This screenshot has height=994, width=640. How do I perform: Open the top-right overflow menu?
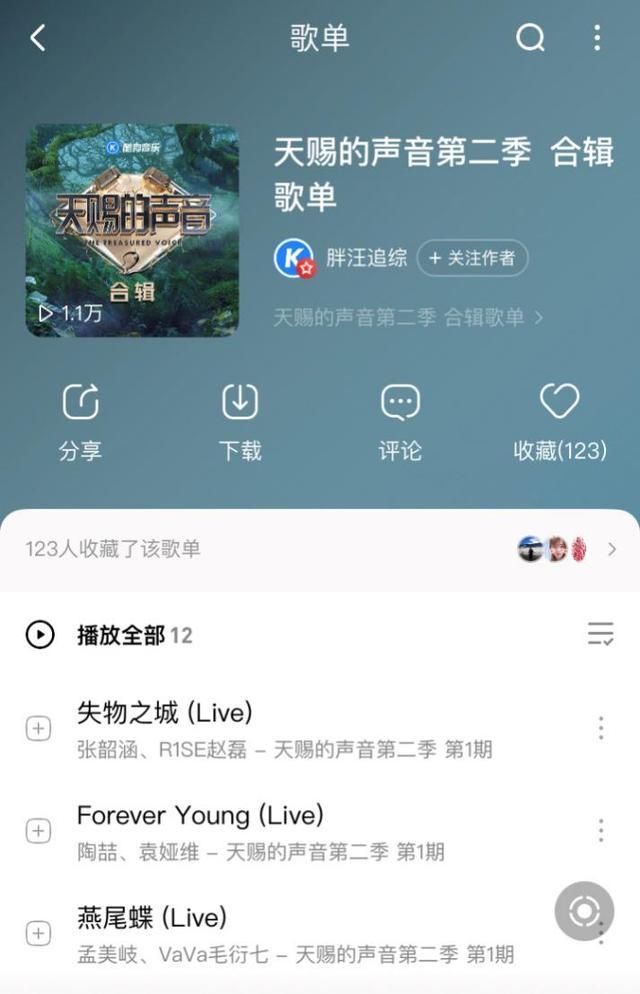(x=597, y=39)
